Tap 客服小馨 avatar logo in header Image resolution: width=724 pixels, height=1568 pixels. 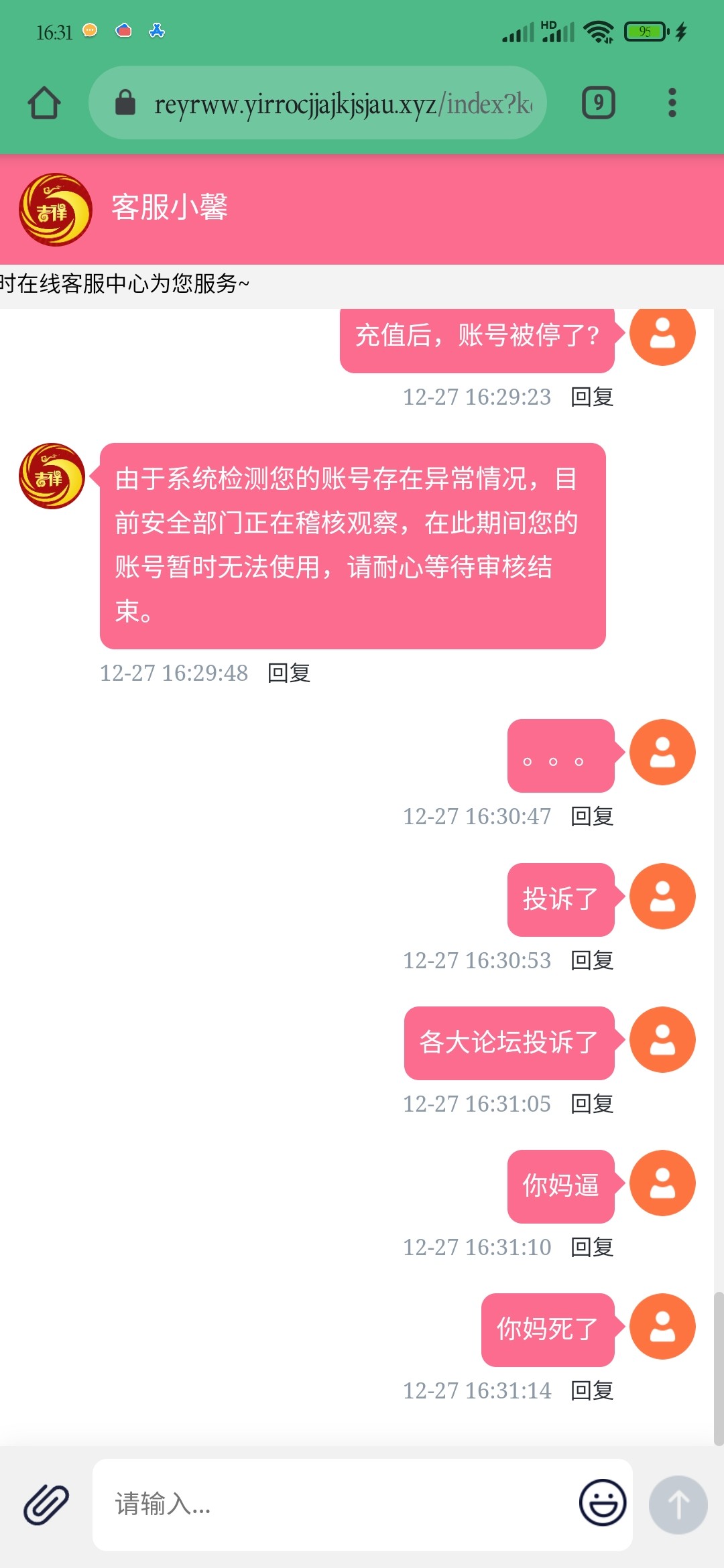click(56, 208)
